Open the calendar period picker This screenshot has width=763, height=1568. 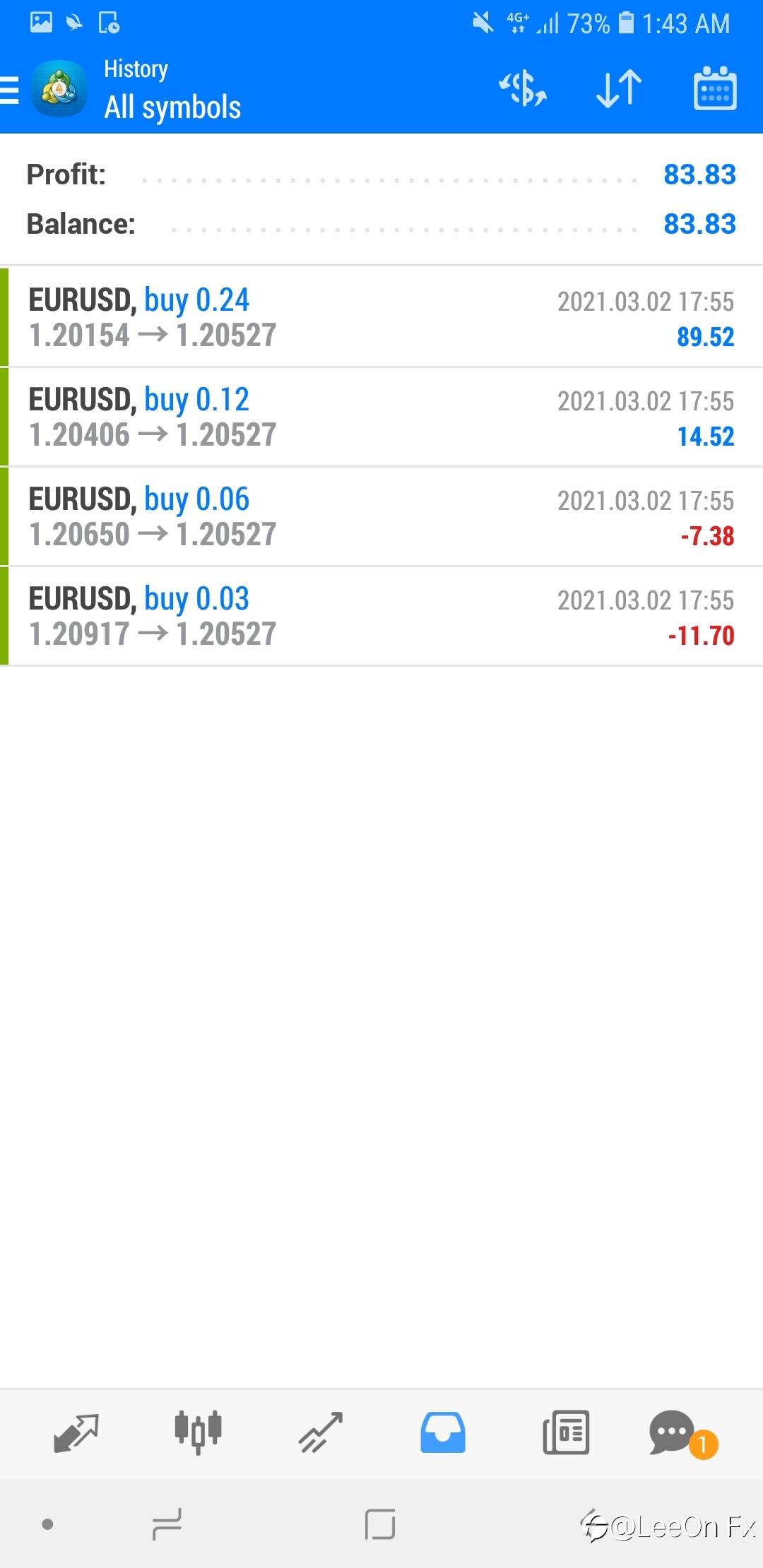click(x=715, y=89)
